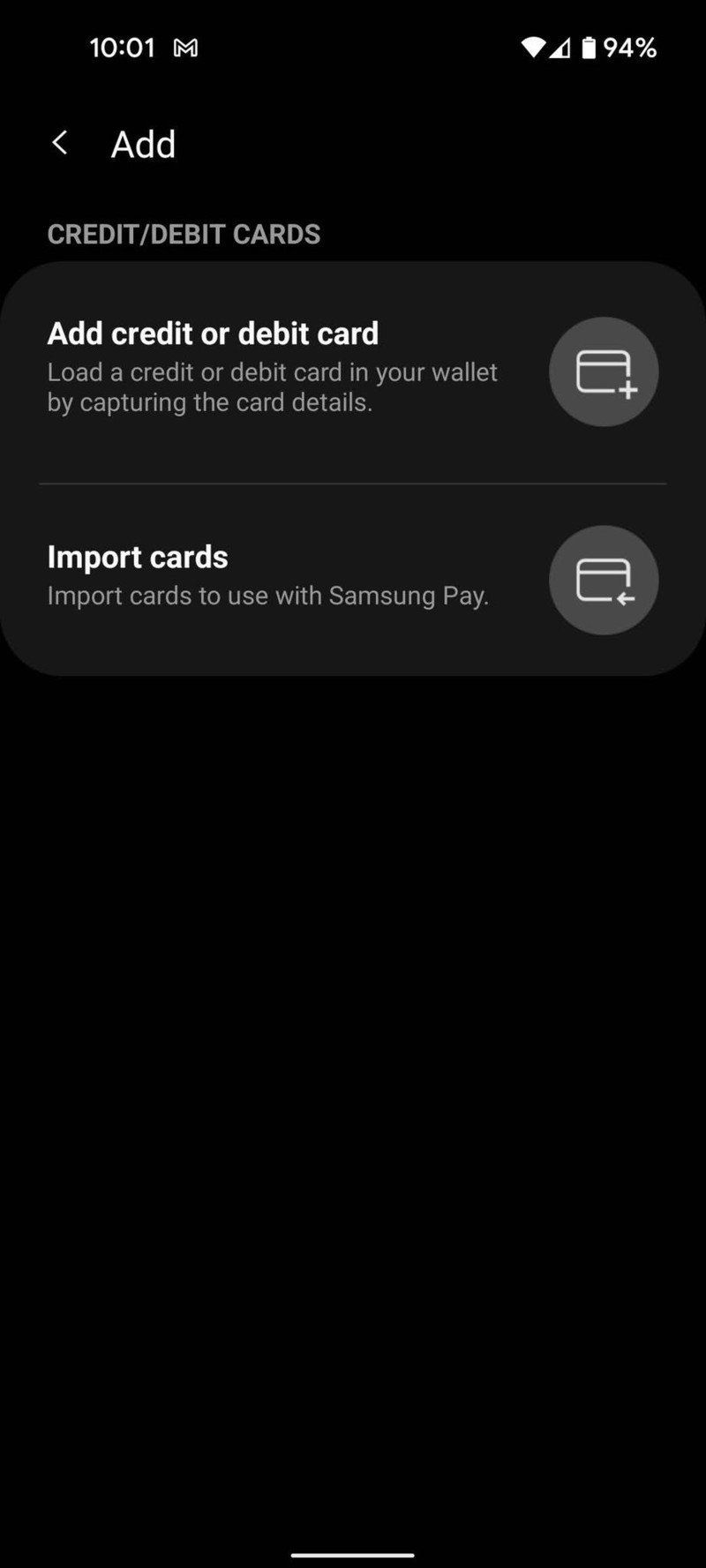
Task: Tap the divider between the two card options
Action: [x=353, y=484]
